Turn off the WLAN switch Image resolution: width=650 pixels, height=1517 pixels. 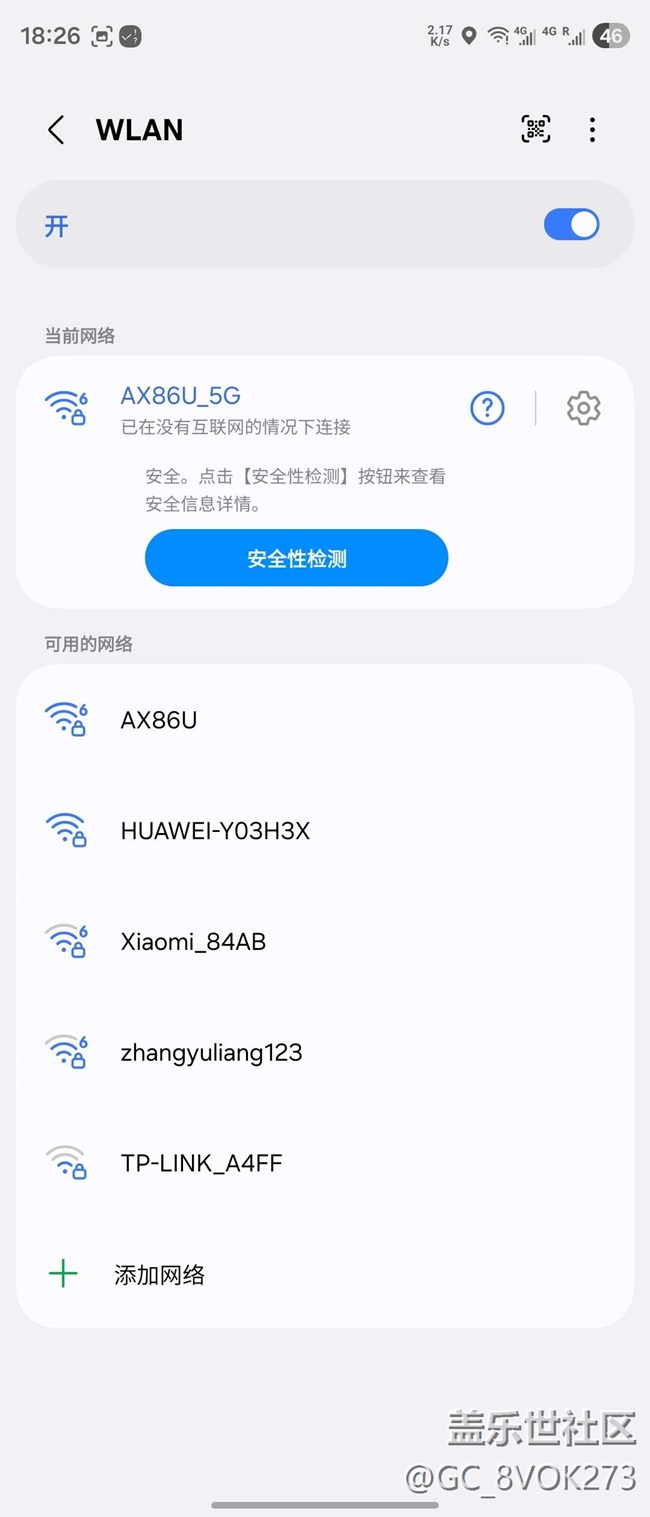(x=571, y=224)
